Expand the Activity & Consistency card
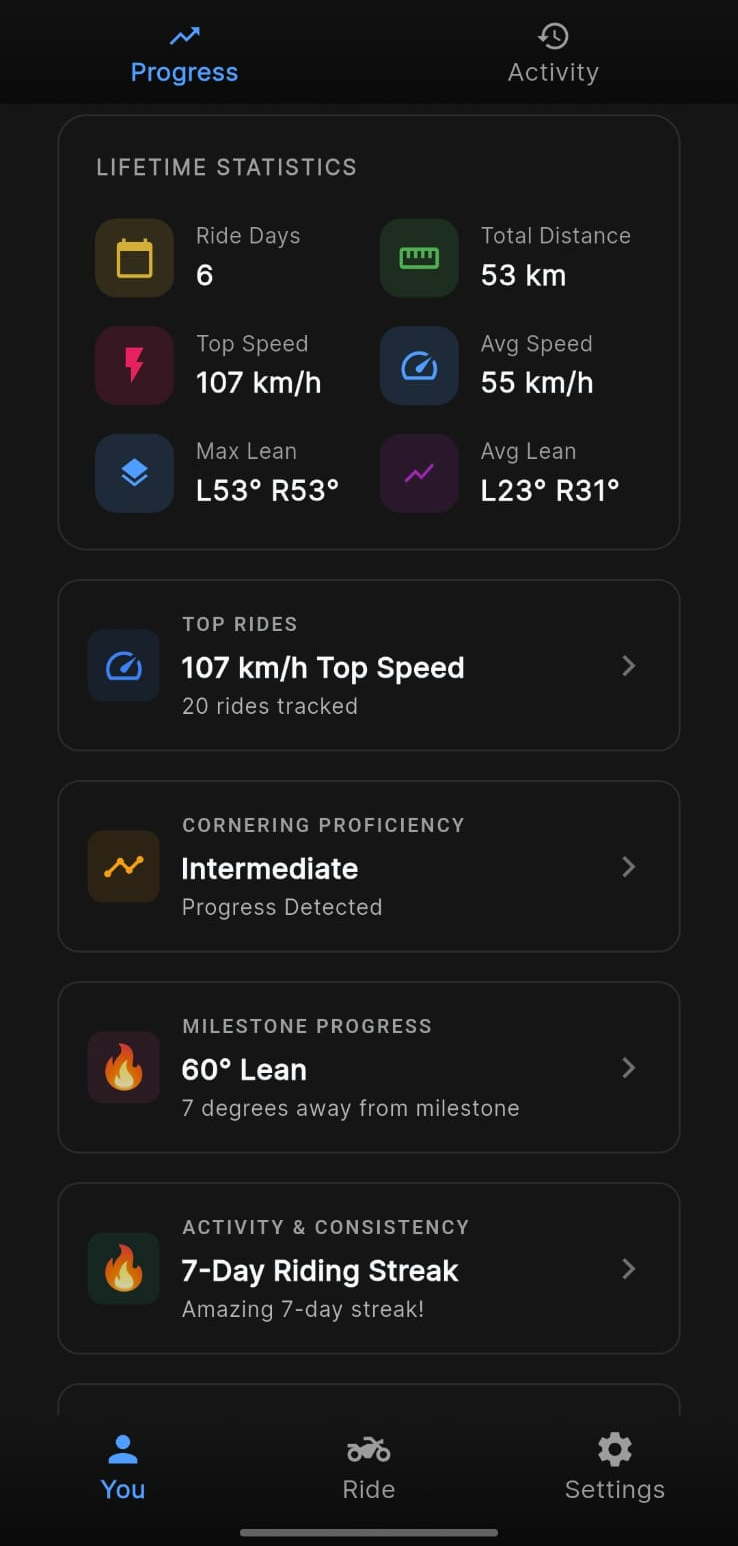Image resolution: width=738 pixels, height=1546 pixels. [628, 1268]
